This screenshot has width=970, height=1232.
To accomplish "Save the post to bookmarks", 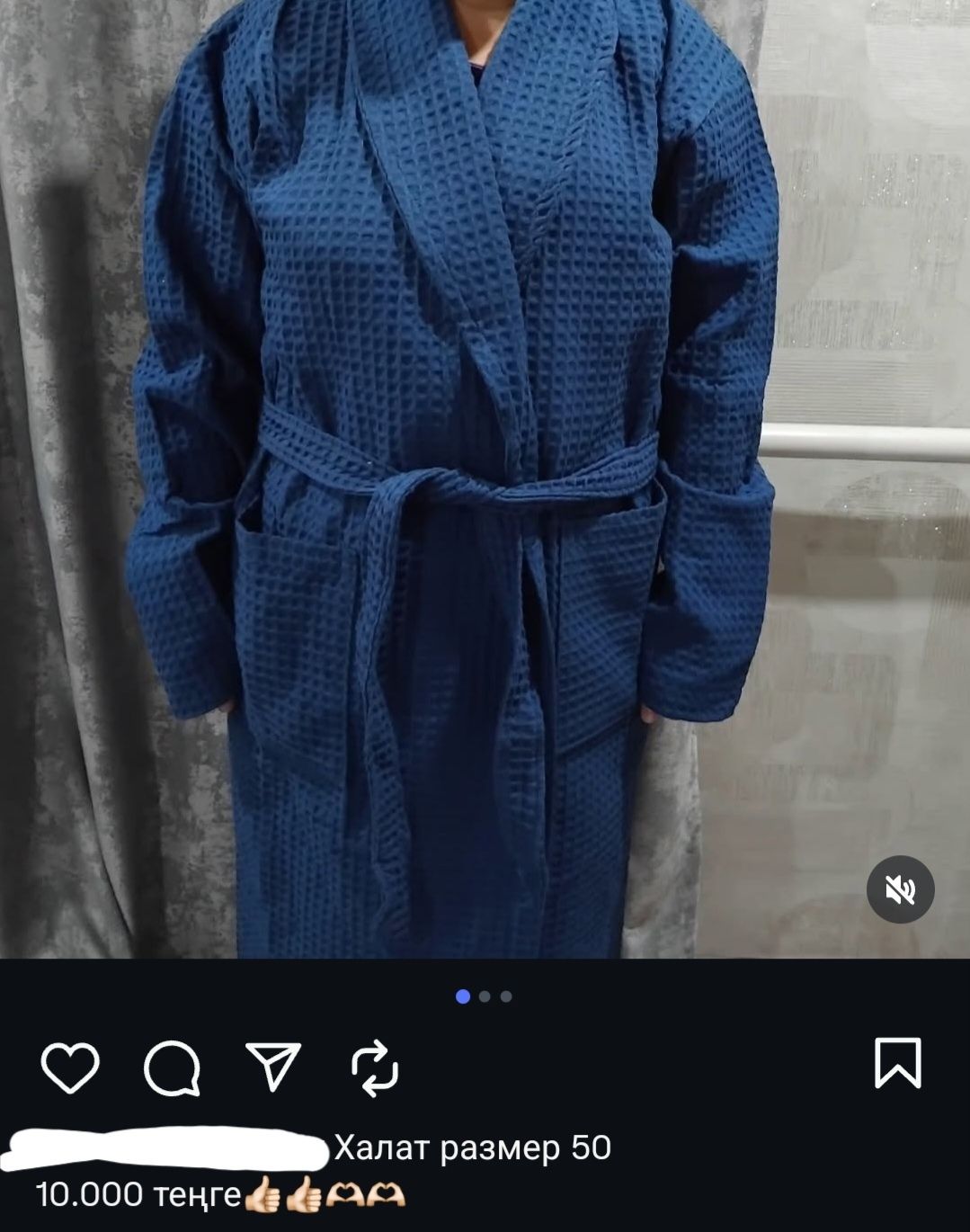I will pyautogui.click(x=897, y=1063).
